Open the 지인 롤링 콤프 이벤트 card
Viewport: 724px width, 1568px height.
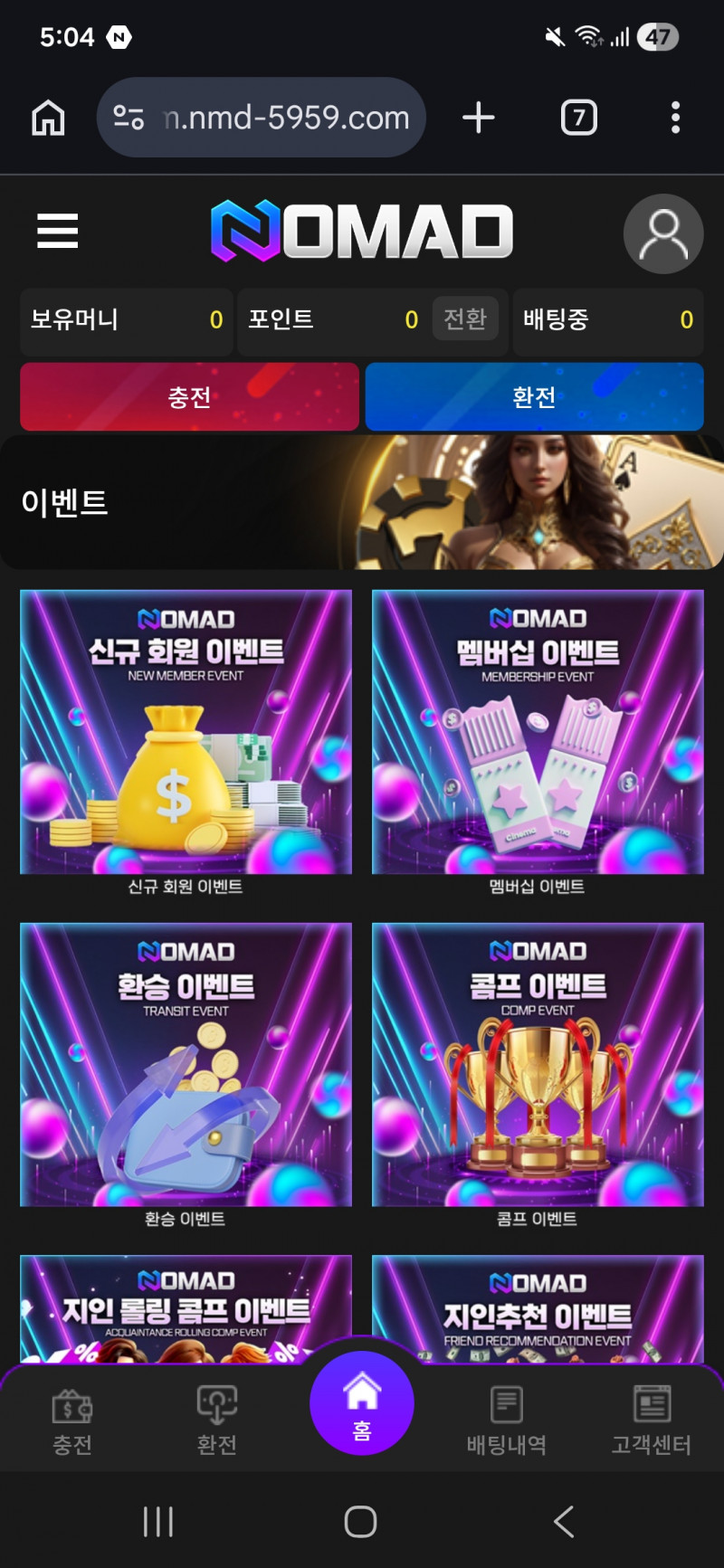point(186,1308)
